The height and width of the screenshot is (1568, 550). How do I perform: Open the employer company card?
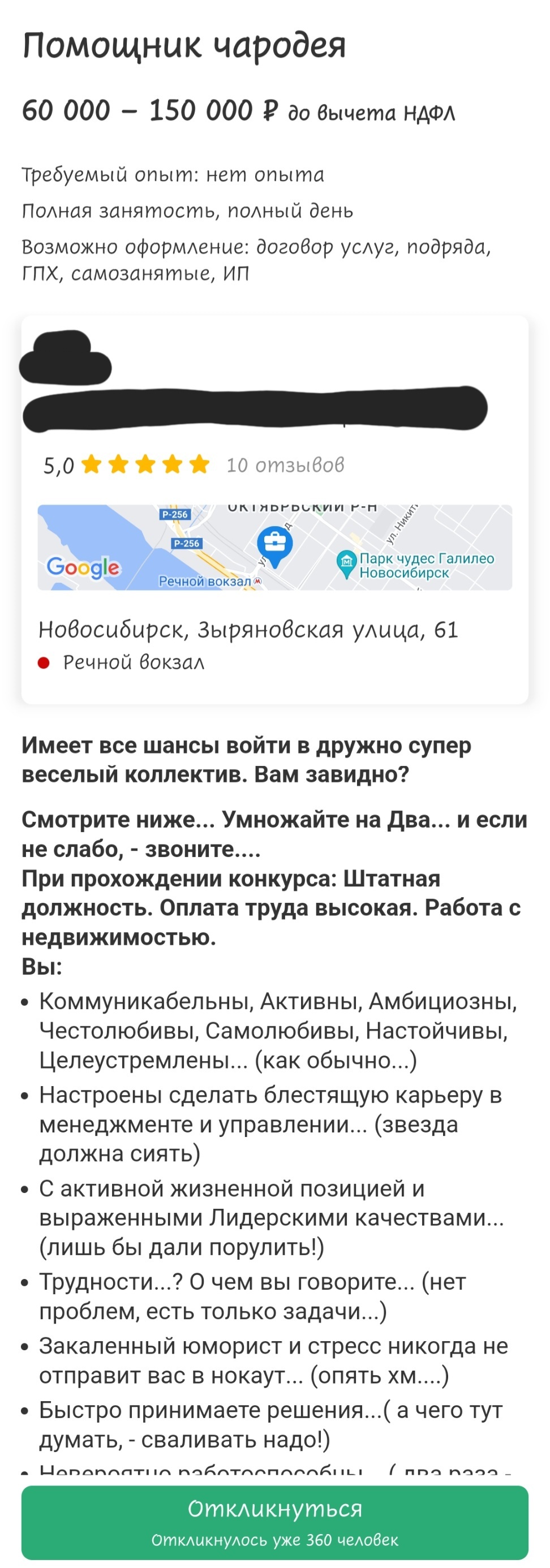coord(256,408)
